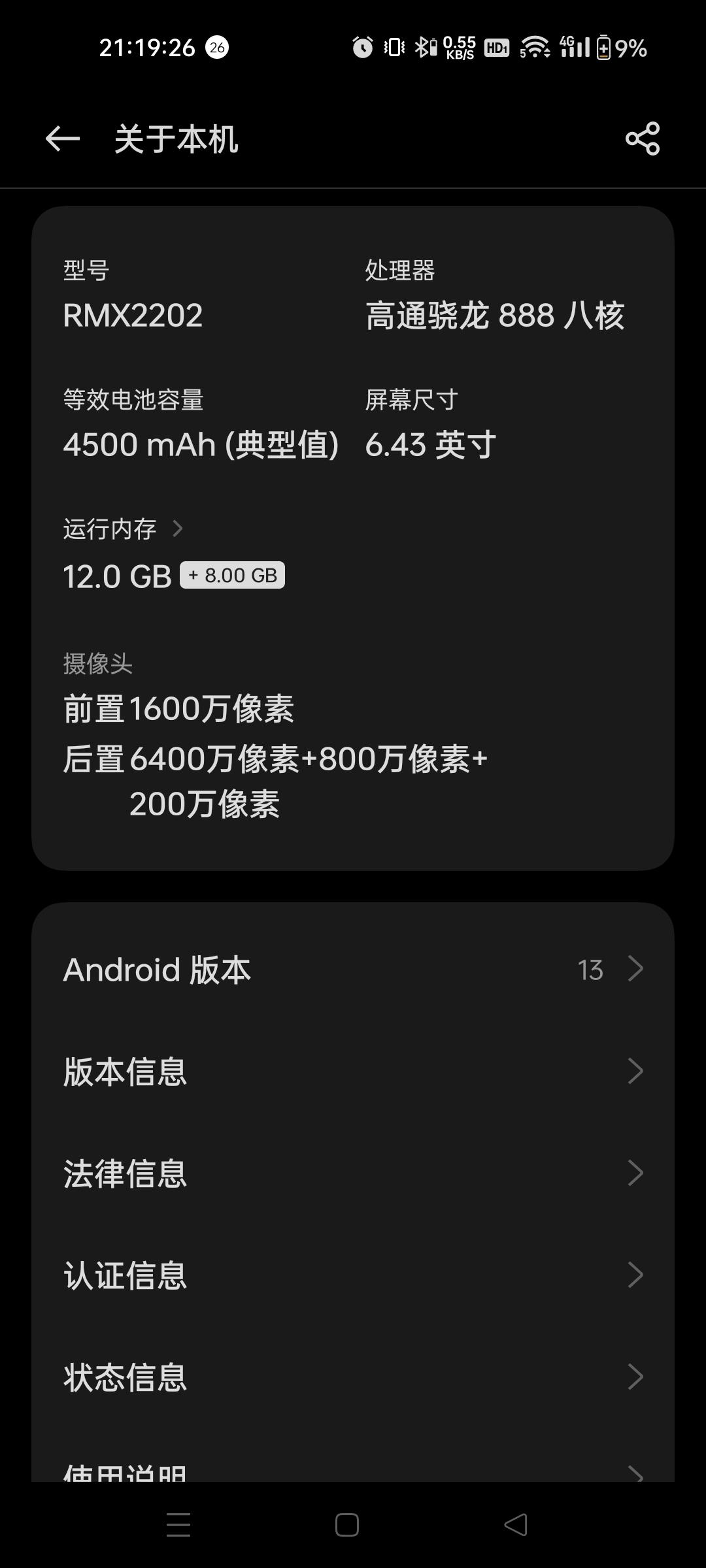
Task: Check 状态信息
Action: (x=353, y=1377)
